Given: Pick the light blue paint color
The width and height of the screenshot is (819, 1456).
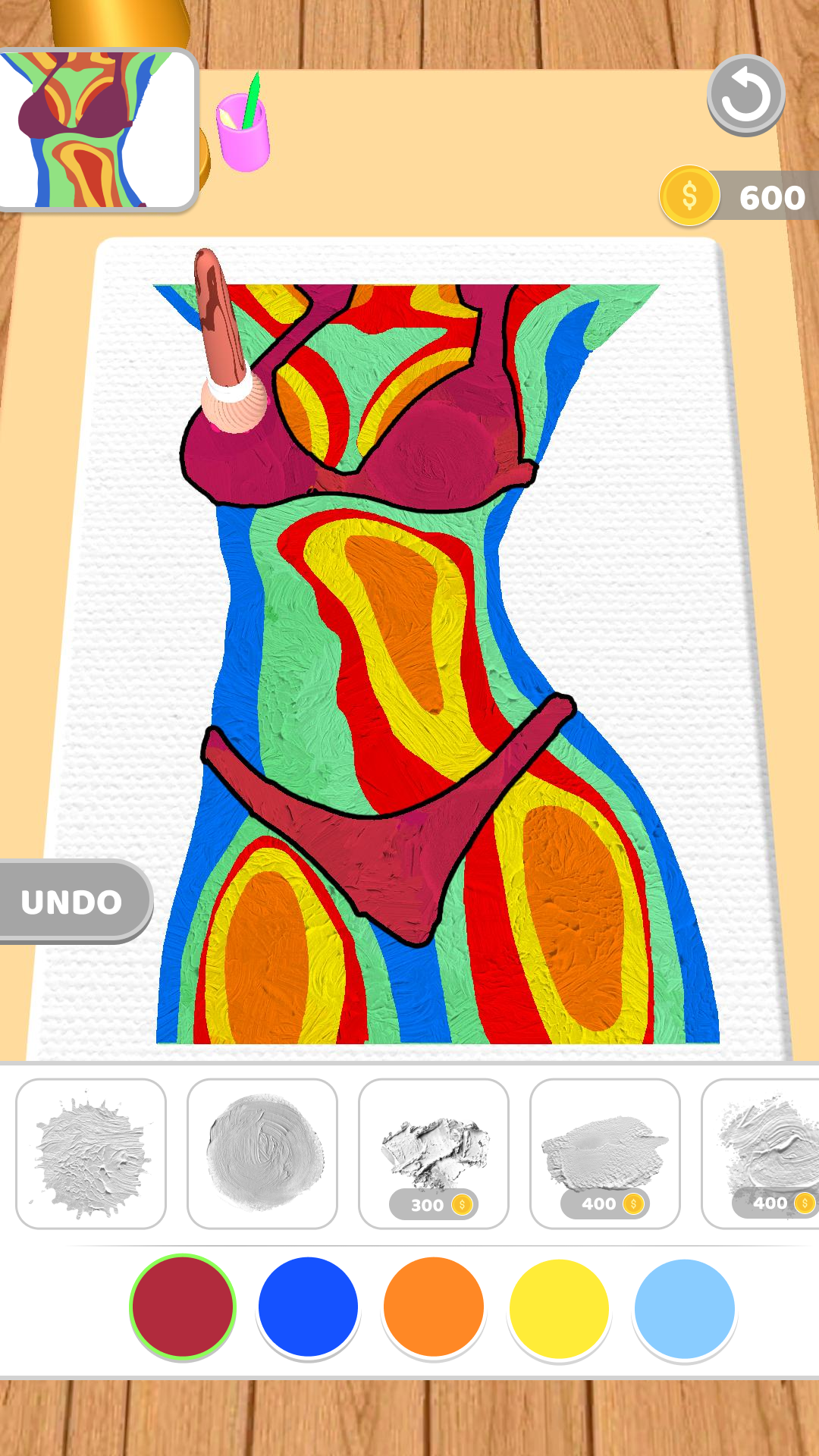Looking at the screenshot, I should [x=684, y=1308].
